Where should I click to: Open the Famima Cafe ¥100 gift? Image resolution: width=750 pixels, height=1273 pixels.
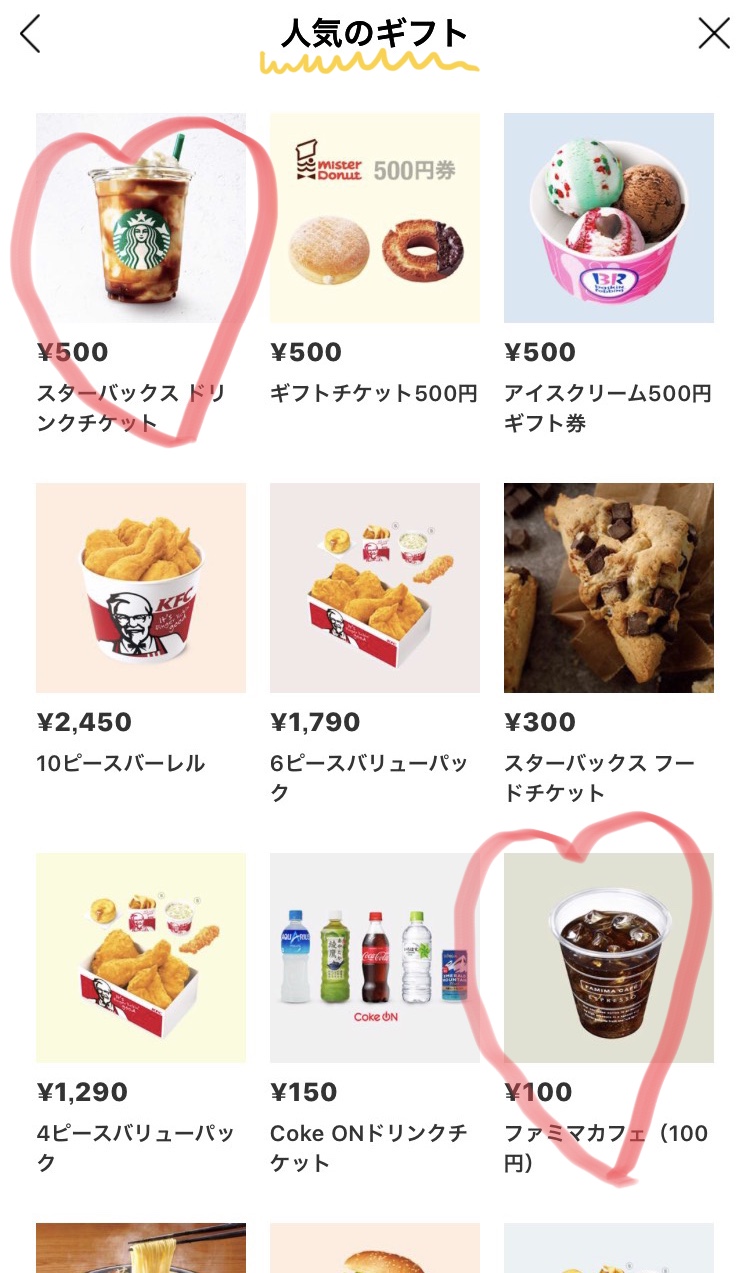click(x=609, y=1015)
